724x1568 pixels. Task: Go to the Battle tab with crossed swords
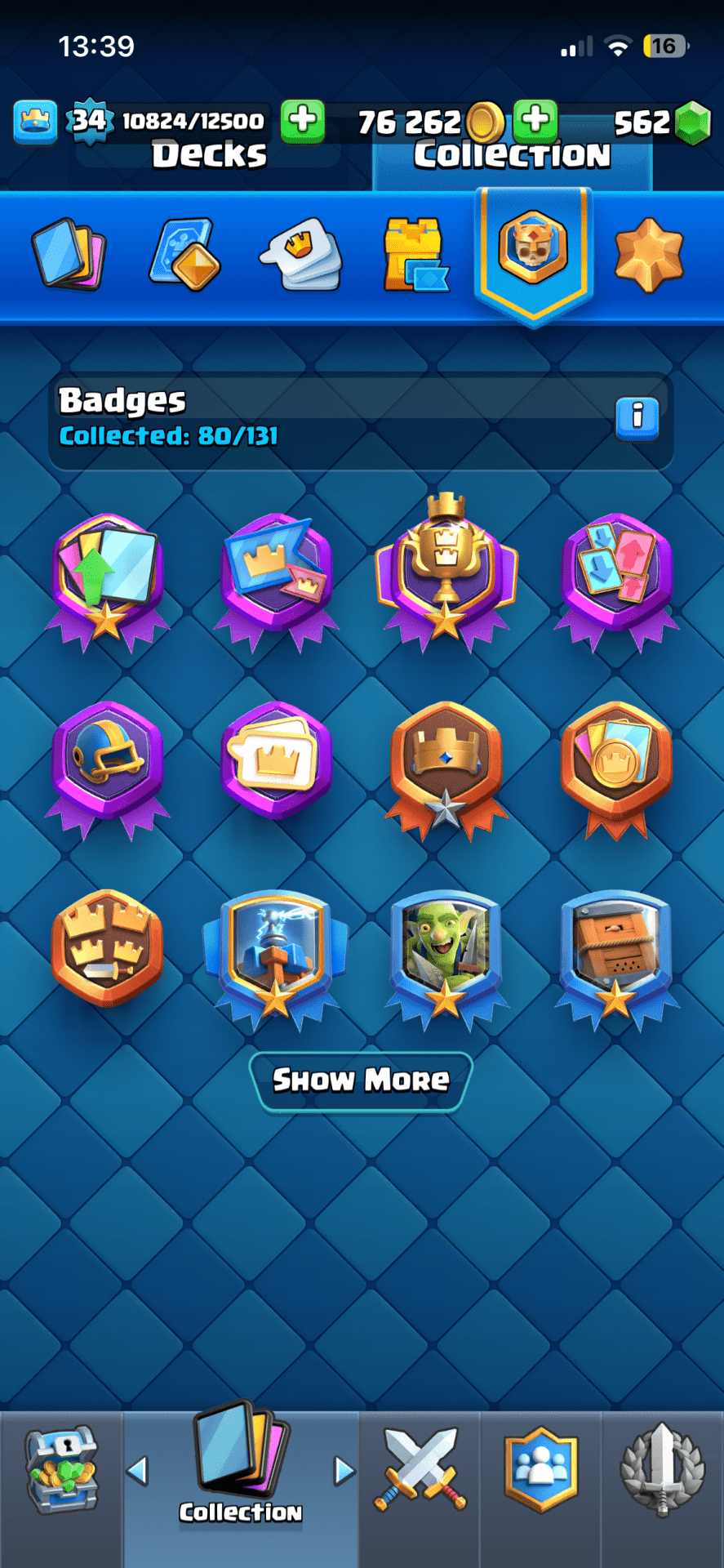(x=420, y=1469)
